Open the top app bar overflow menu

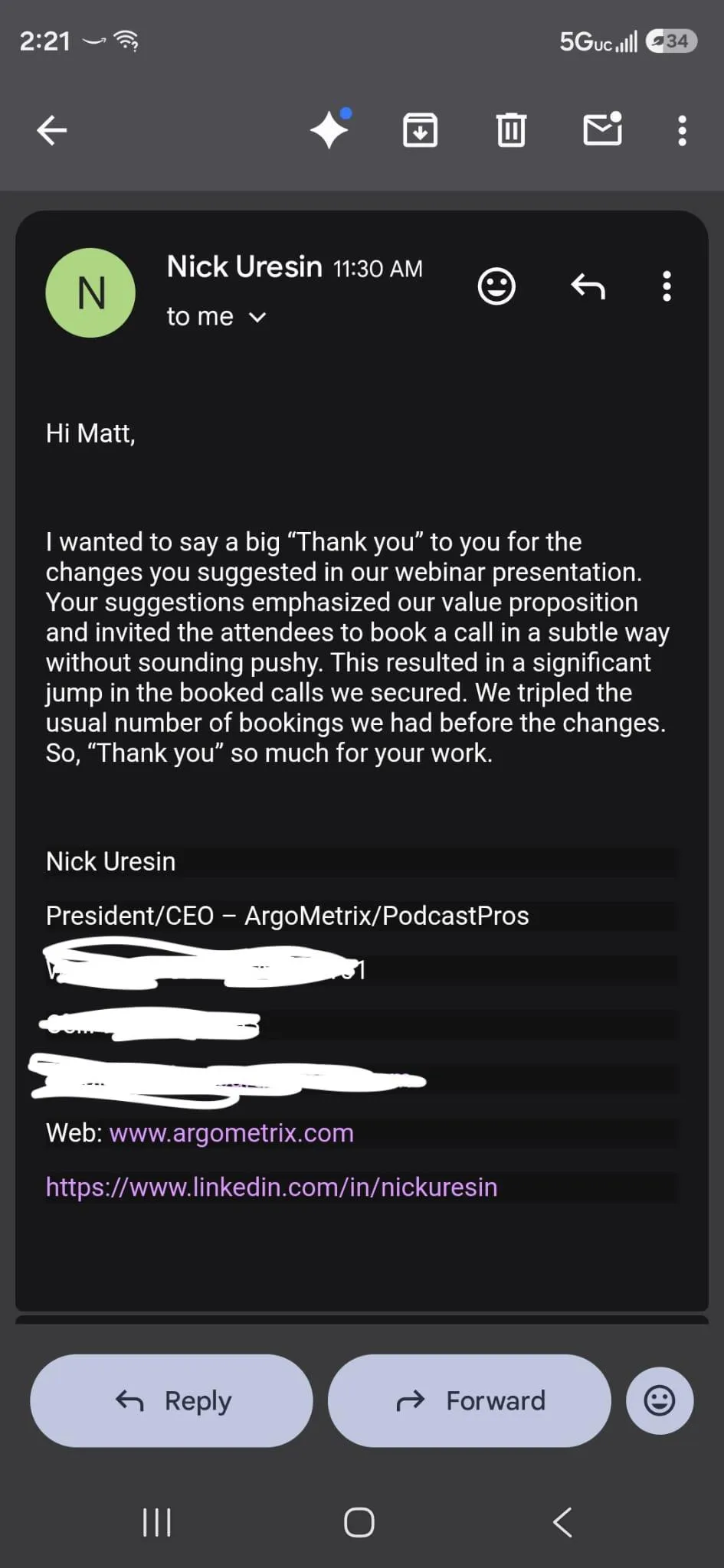tap(682, 130)
